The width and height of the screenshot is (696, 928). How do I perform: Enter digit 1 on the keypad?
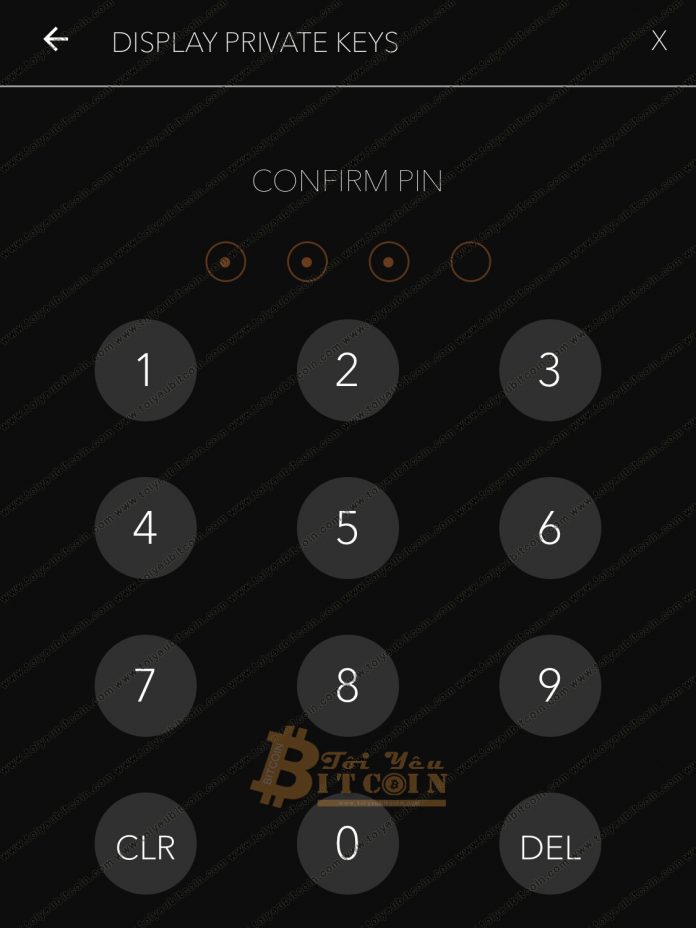click(146, 371)
